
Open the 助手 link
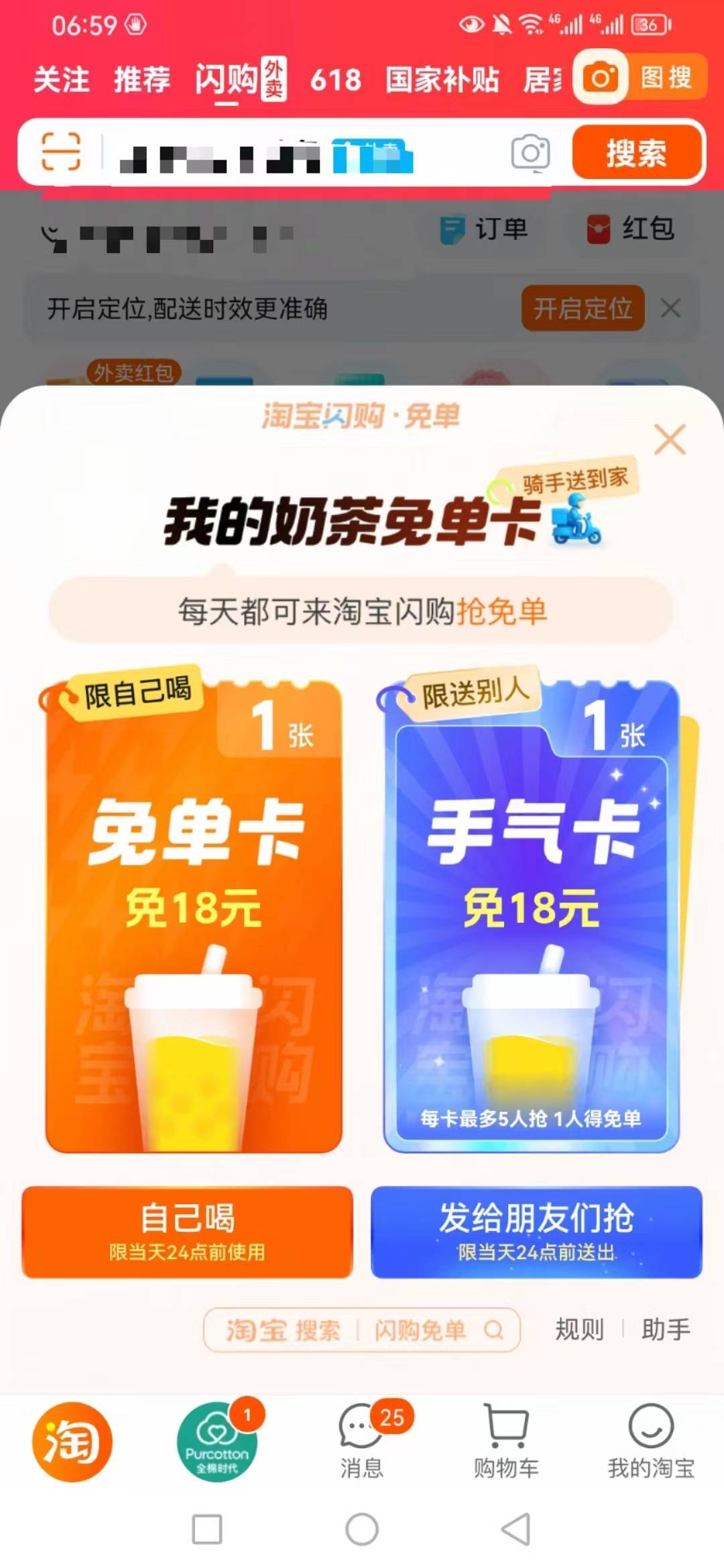pos(666,1329)
